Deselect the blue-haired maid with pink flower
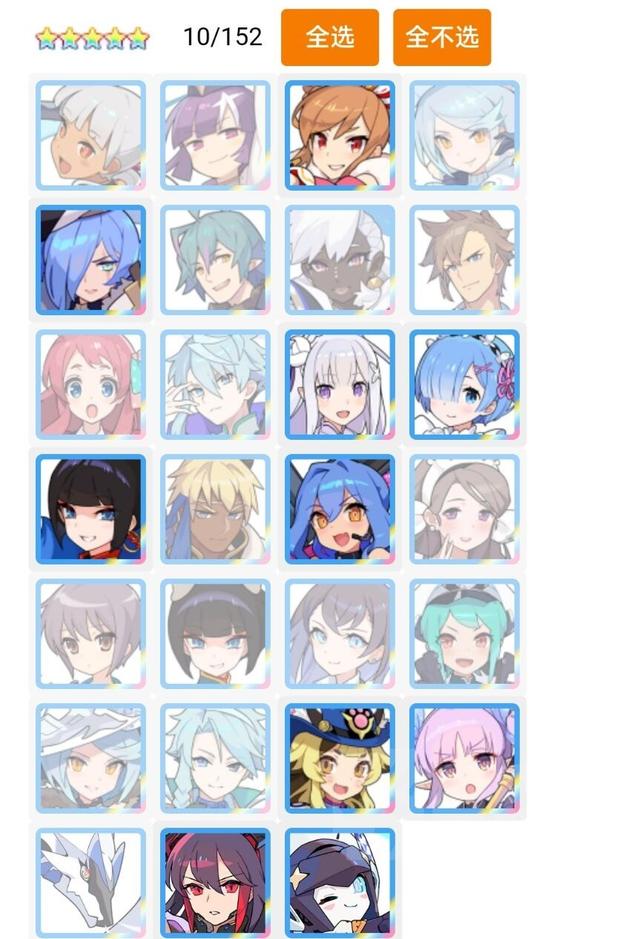Image resolution: width=640 pixels, height=939 pixels. 464,385
